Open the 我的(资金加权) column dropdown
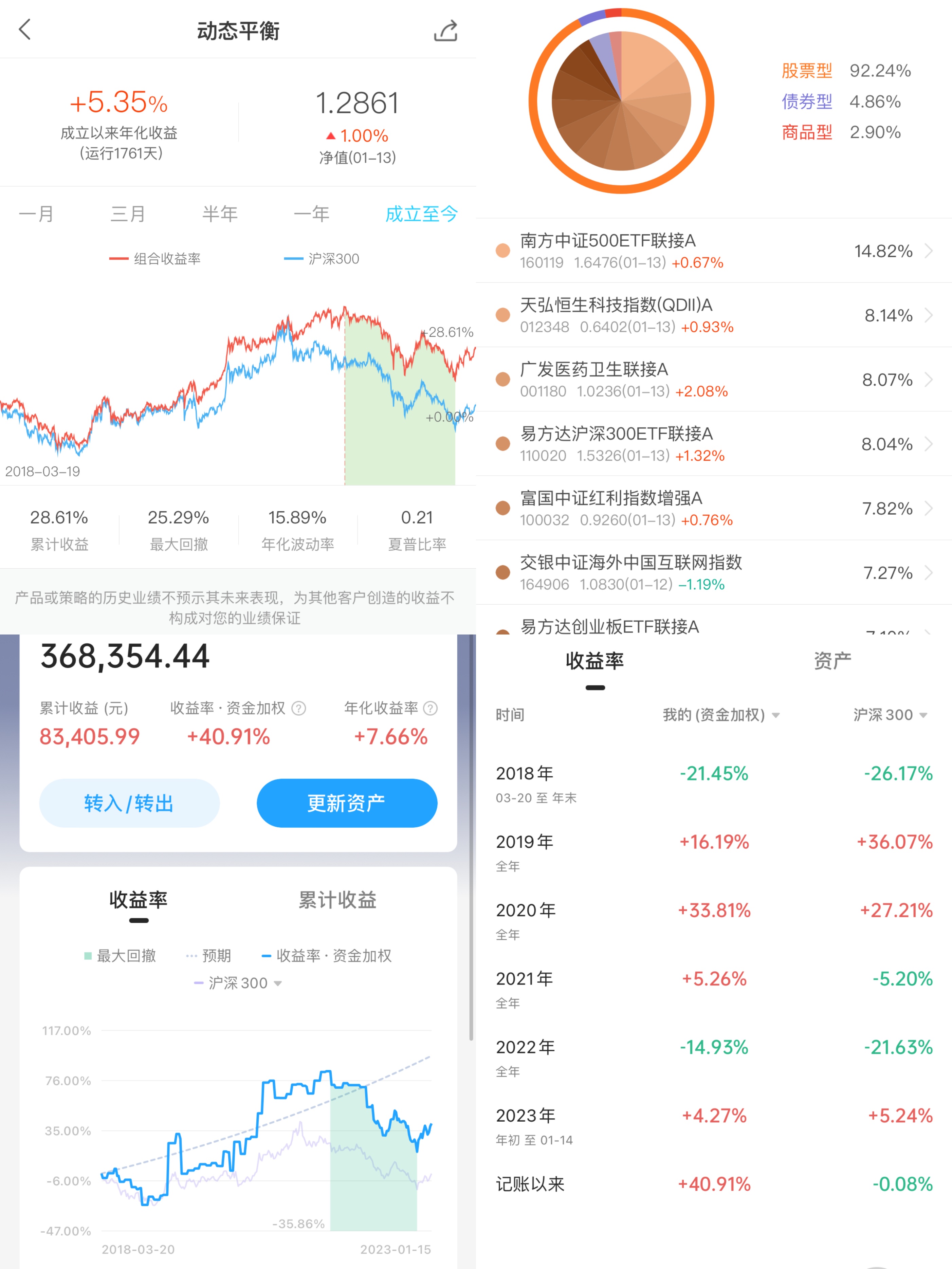Viewport: 952px width, 1269px height. coord(721,715)
